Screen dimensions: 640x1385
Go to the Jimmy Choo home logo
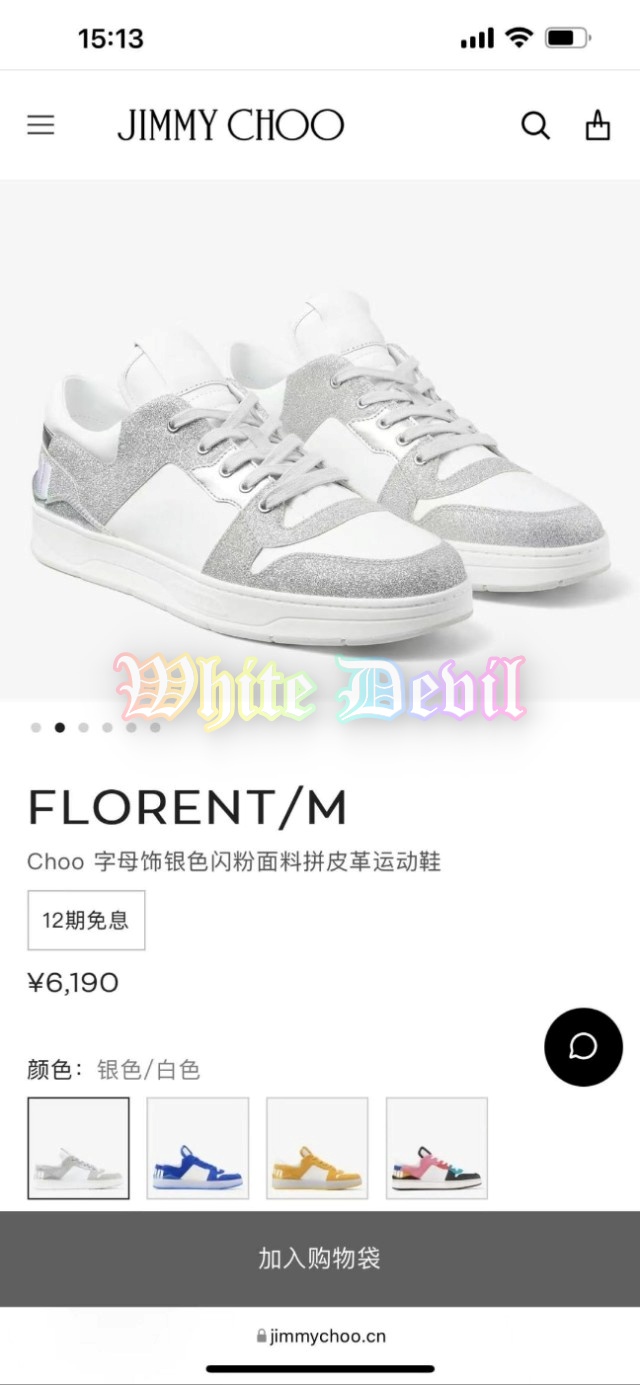tap(231, 126)
